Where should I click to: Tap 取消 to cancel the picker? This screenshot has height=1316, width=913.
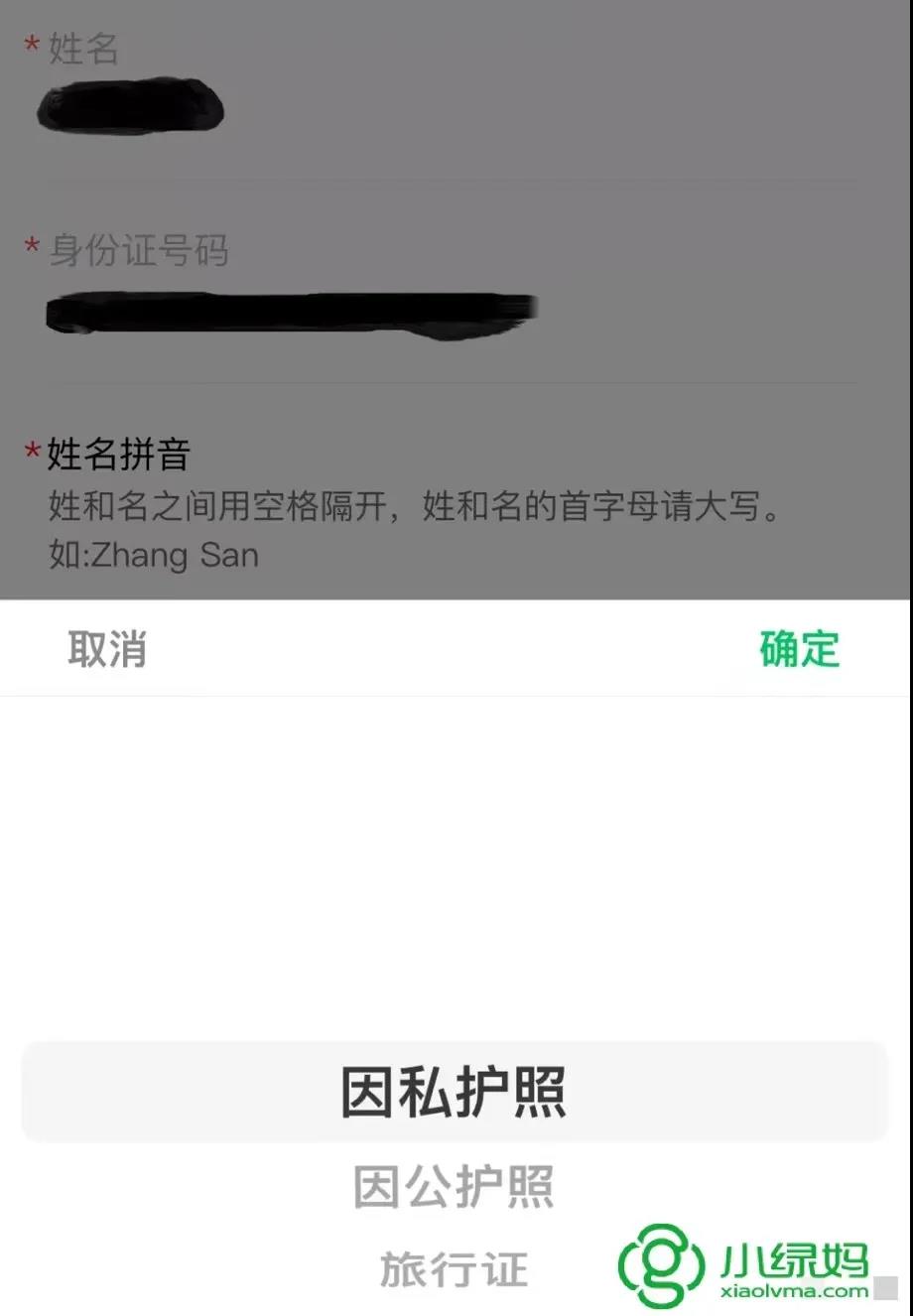(107, 649)
